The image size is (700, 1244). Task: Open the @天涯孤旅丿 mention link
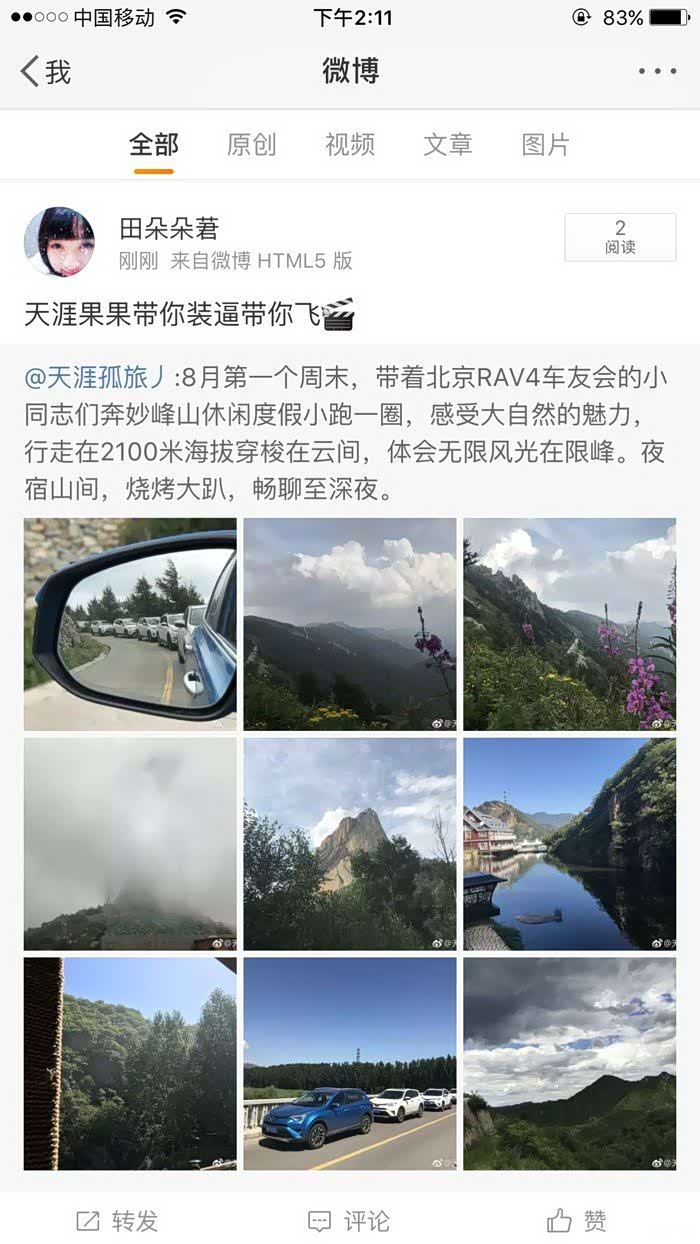[98, 378]
